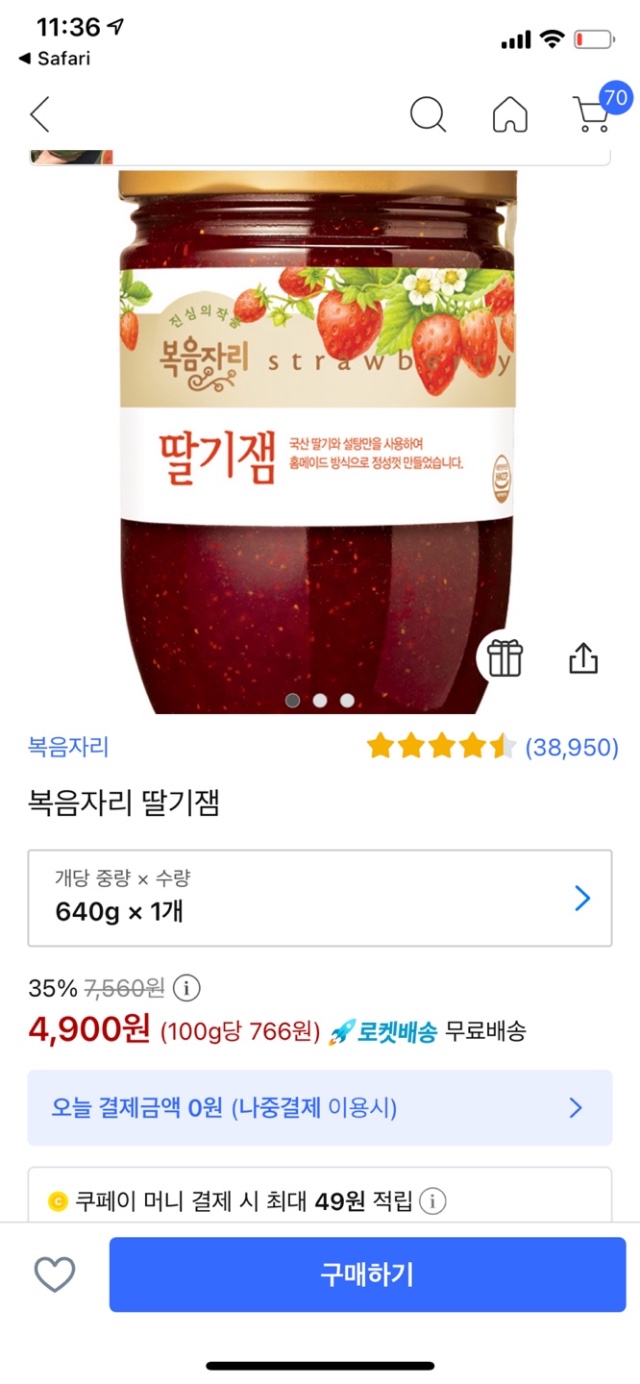Share this strawberry jam product
The image size is (640, 1384).
[x=583, y=658]
